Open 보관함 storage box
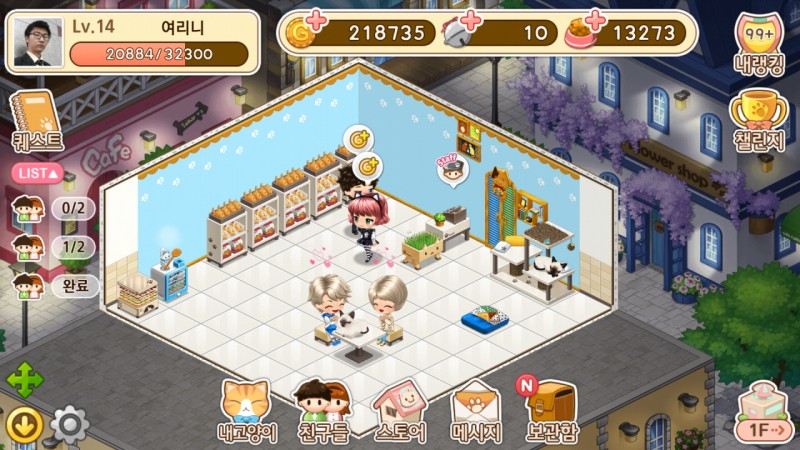 (x=551, y=410)
